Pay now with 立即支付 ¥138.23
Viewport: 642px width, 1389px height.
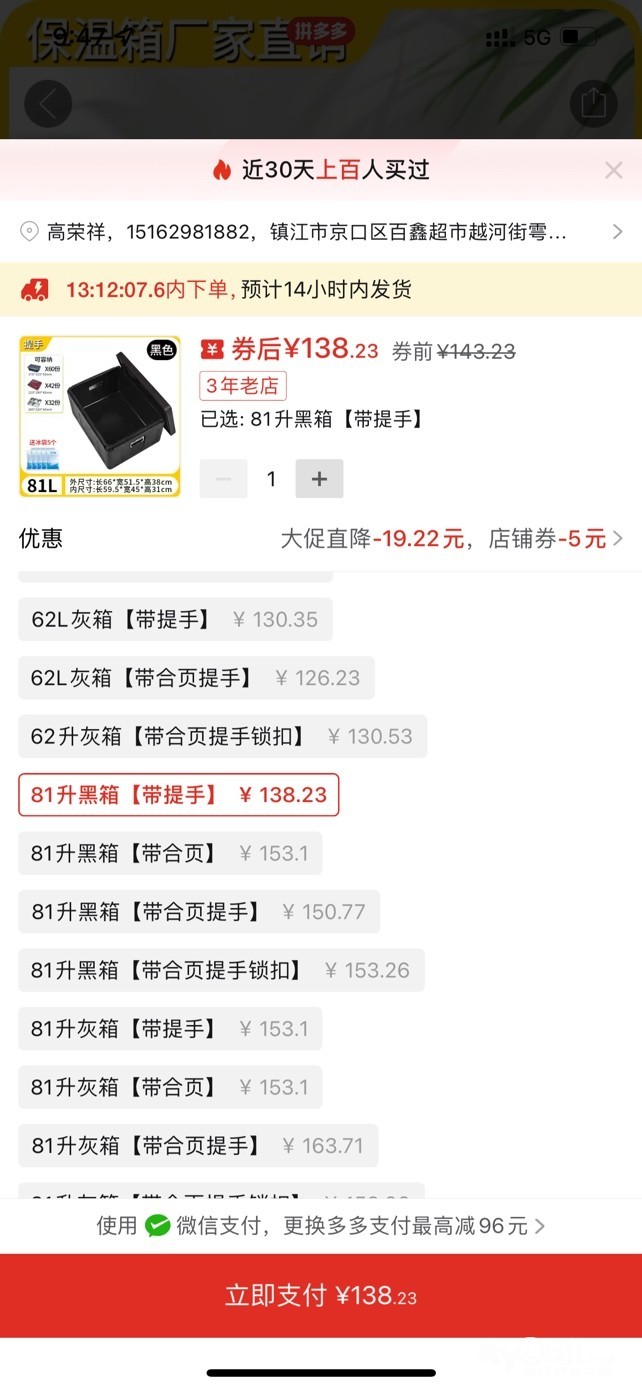coord(321,1296)
